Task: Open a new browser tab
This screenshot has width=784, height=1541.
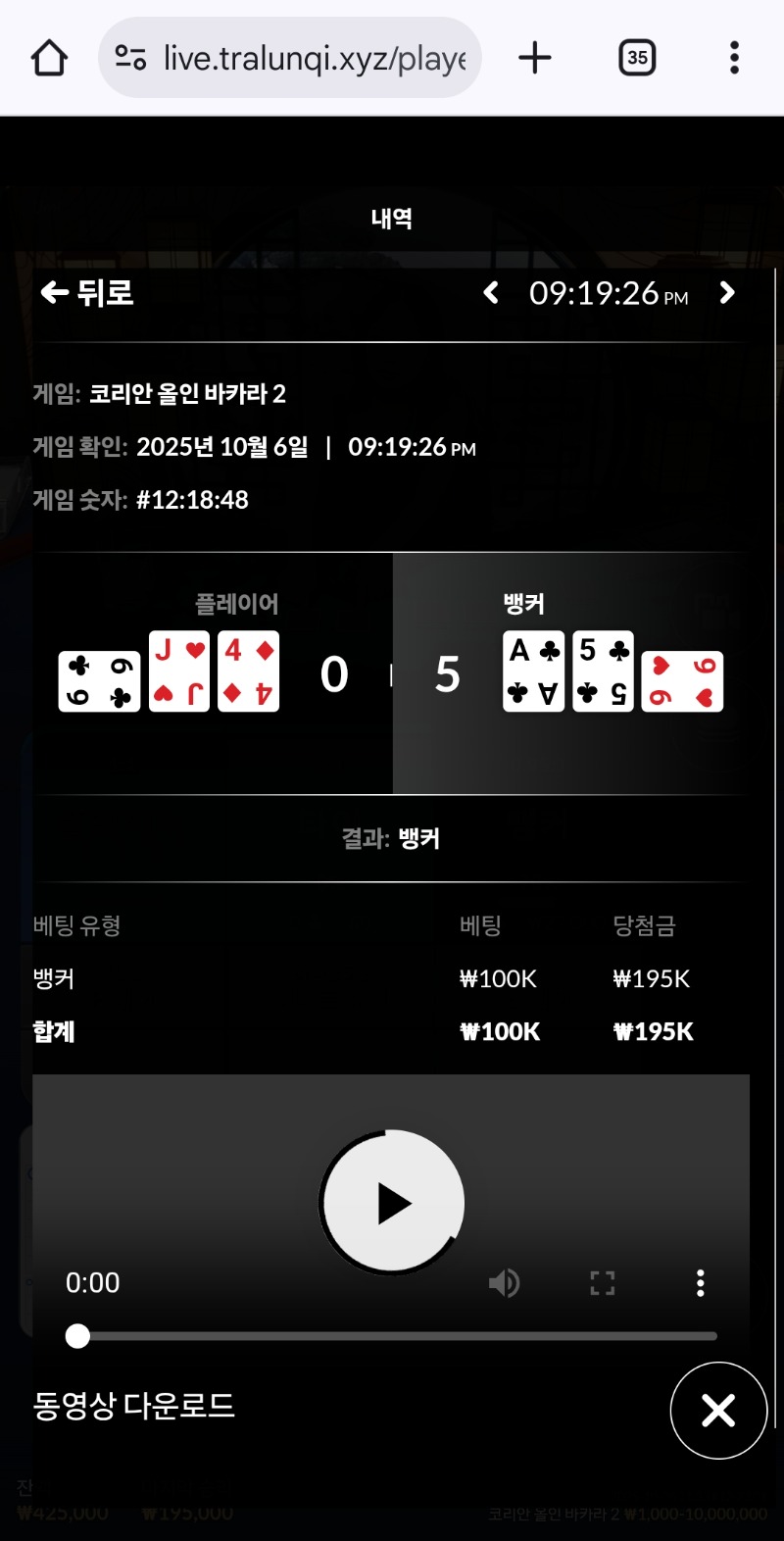Action: click(535, 58)
